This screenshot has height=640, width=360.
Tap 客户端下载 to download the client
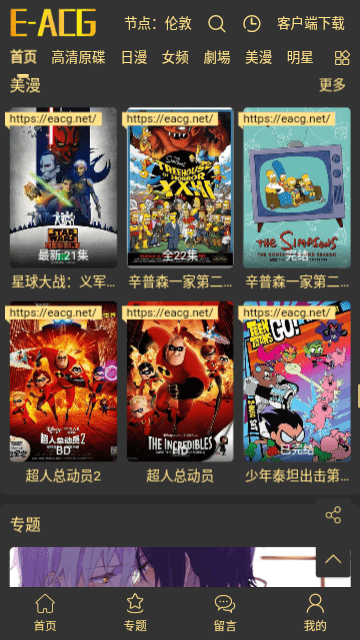[311, 23]
